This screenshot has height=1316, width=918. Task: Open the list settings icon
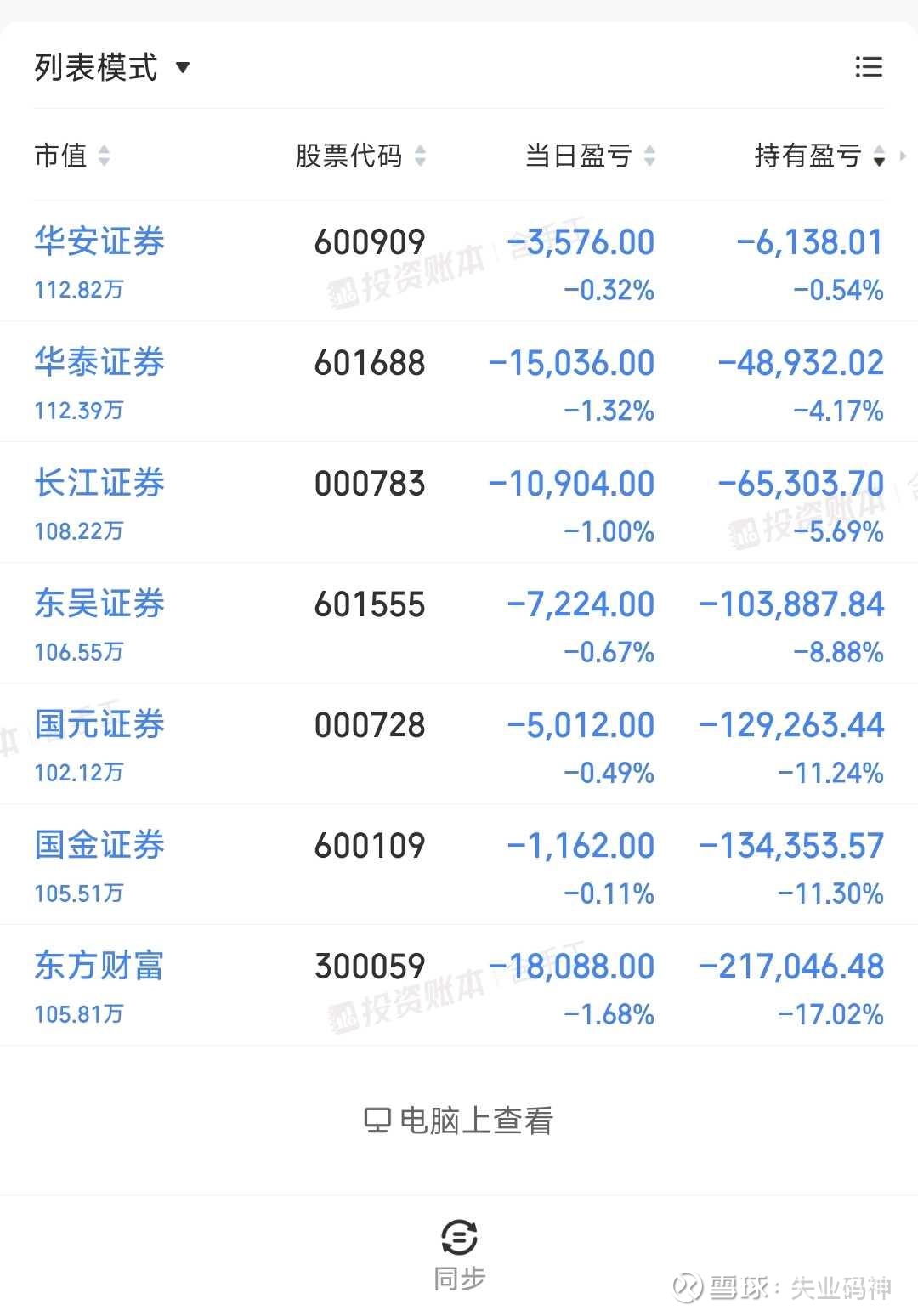tap(868, 67)
